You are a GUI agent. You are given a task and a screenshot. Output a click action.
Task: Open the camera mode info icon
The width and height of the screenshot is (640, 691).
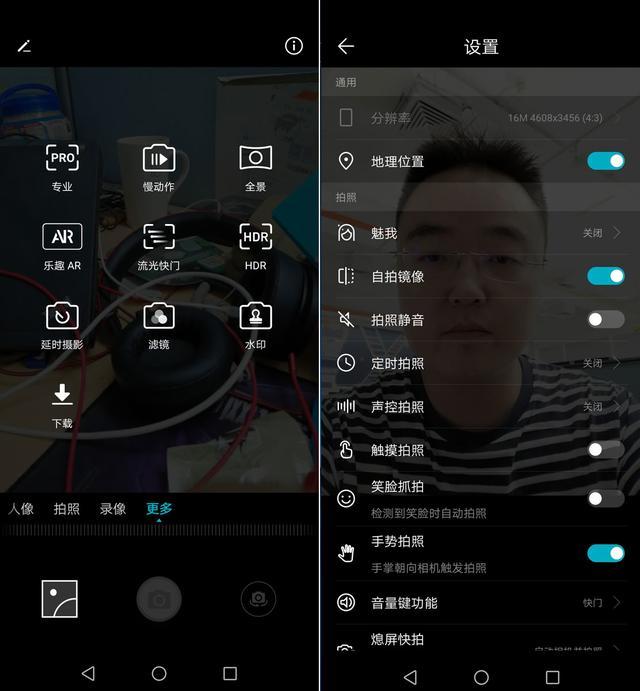[x=294, y=46]
